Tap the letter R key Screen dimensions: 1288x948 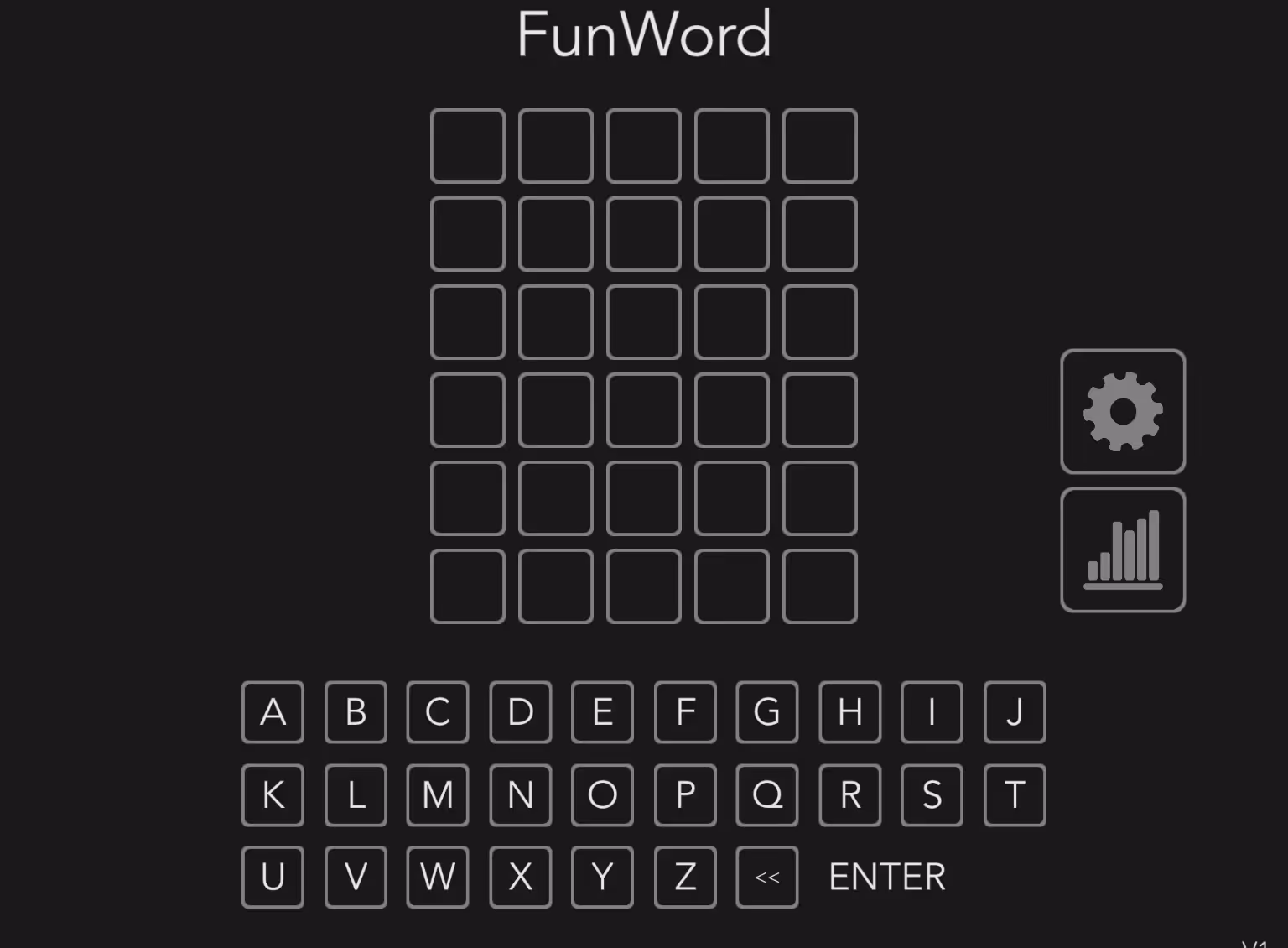(x=849, y=794)
